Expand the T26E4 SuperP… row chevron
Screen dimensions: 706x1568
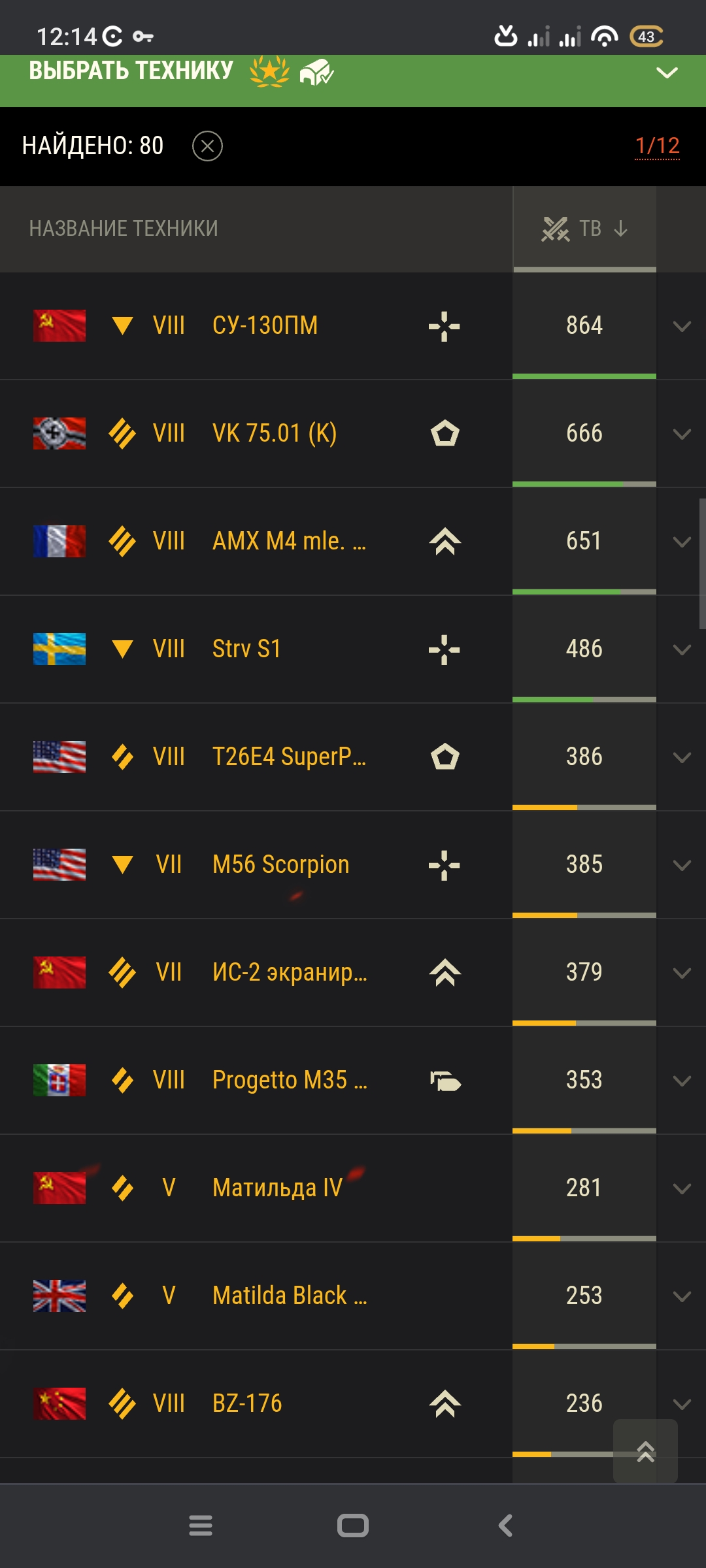coord(682,757)
